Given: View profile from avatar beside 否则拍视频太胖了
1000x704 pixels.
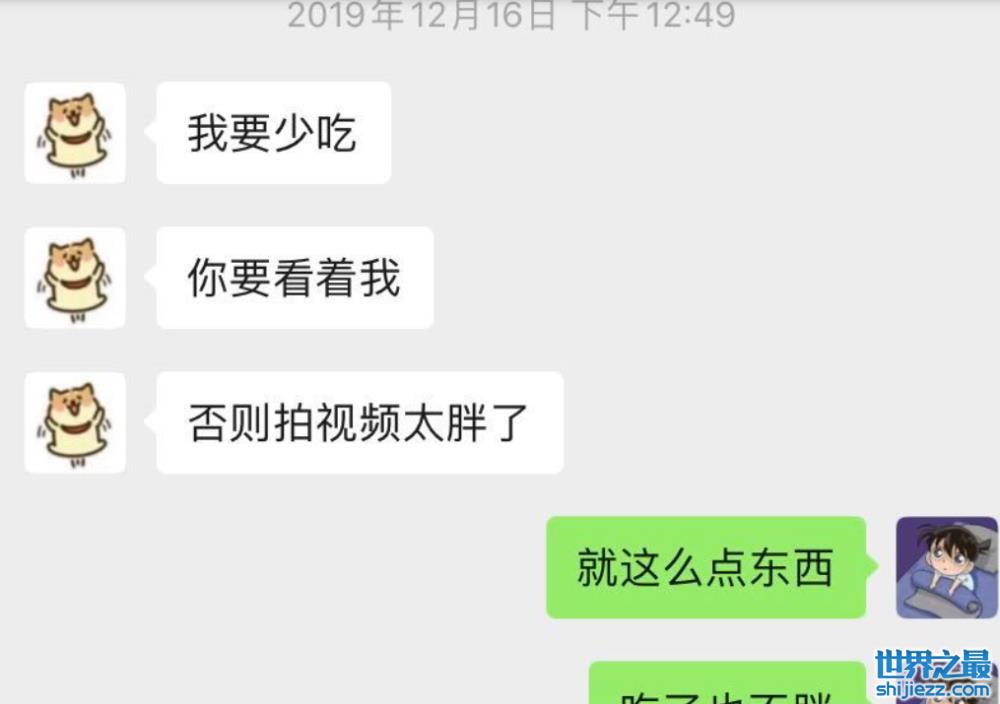Looking at the screenshot, I should (75, 423).
